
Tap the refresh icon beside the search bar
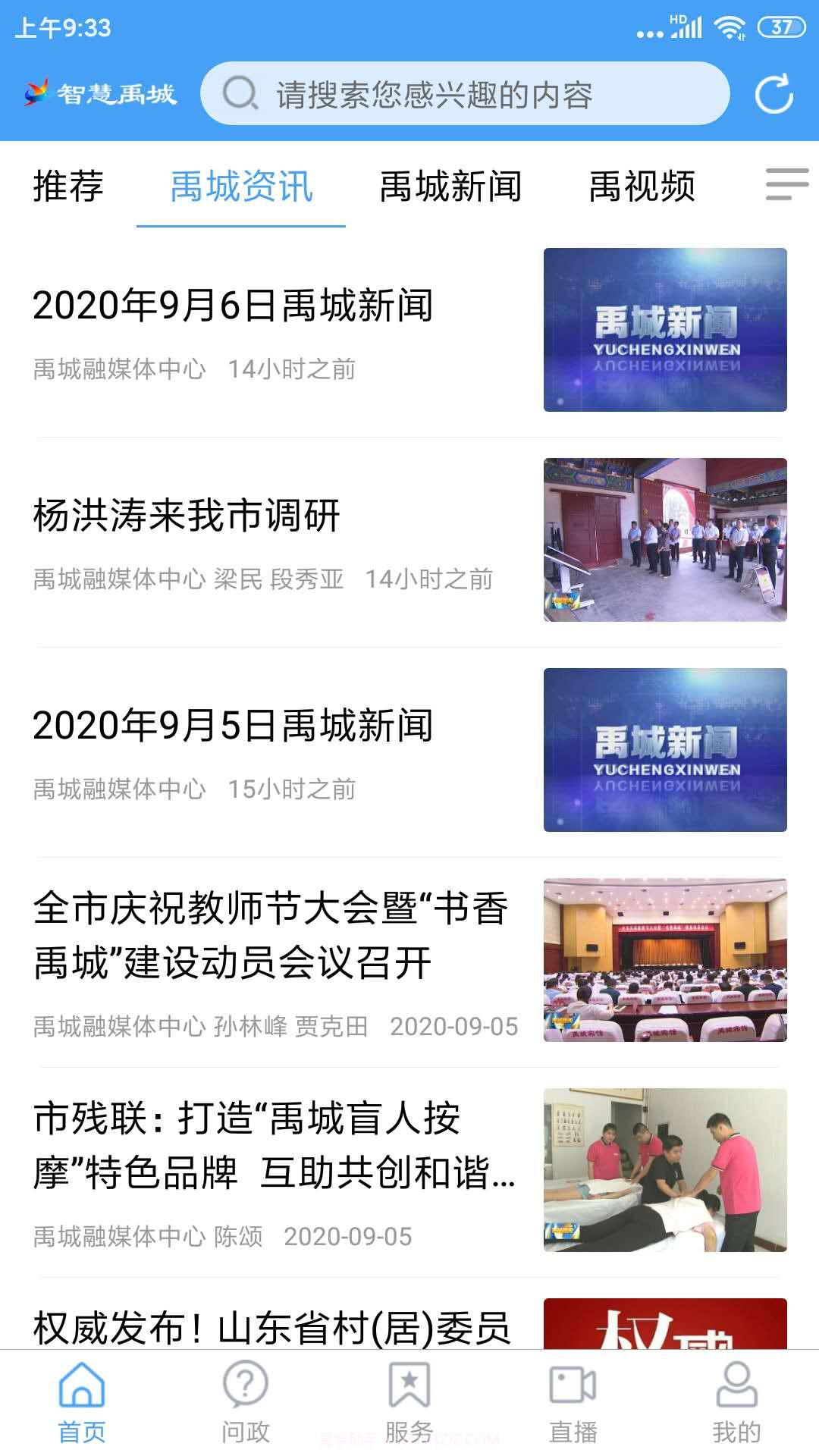tap(773, 94)
